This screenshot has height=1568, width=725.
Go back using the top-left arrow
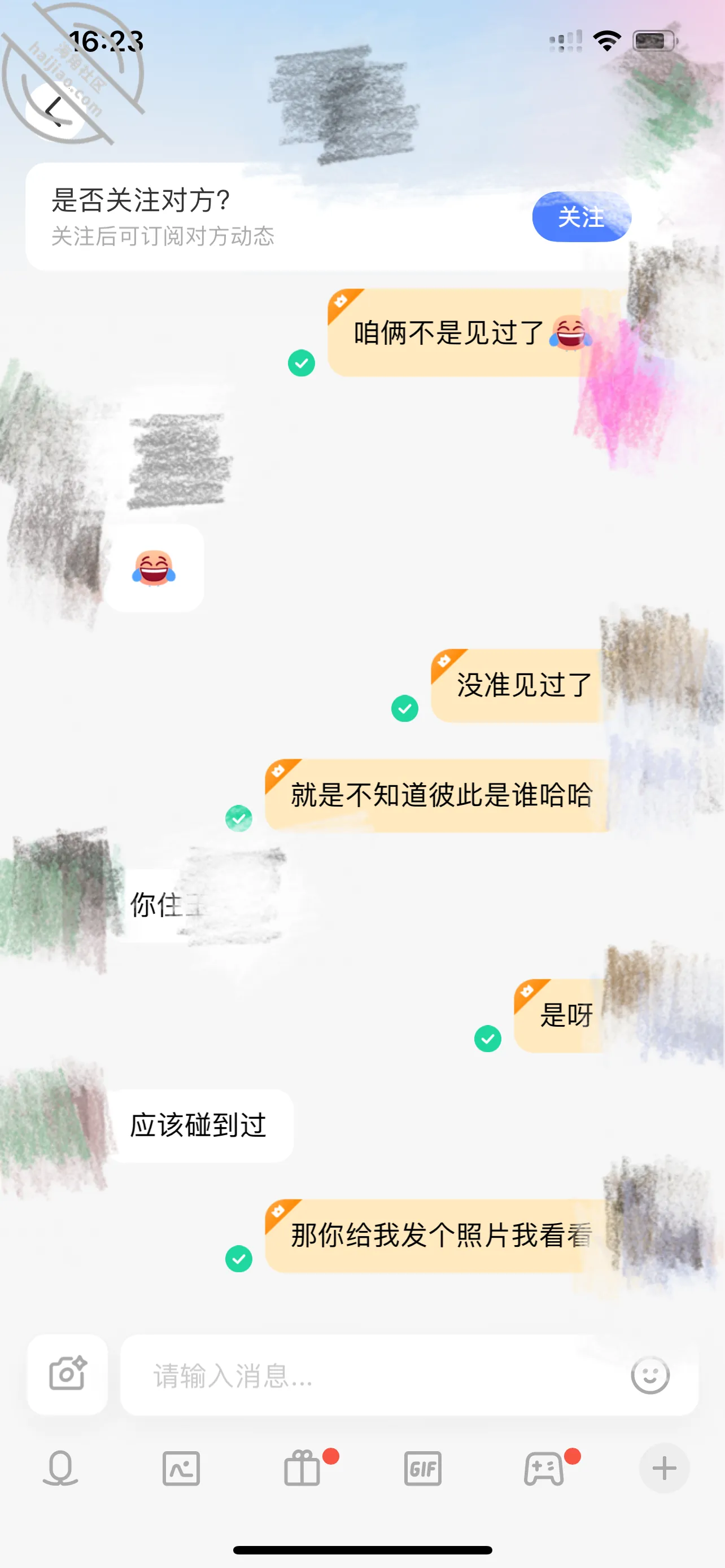(55, 111)
